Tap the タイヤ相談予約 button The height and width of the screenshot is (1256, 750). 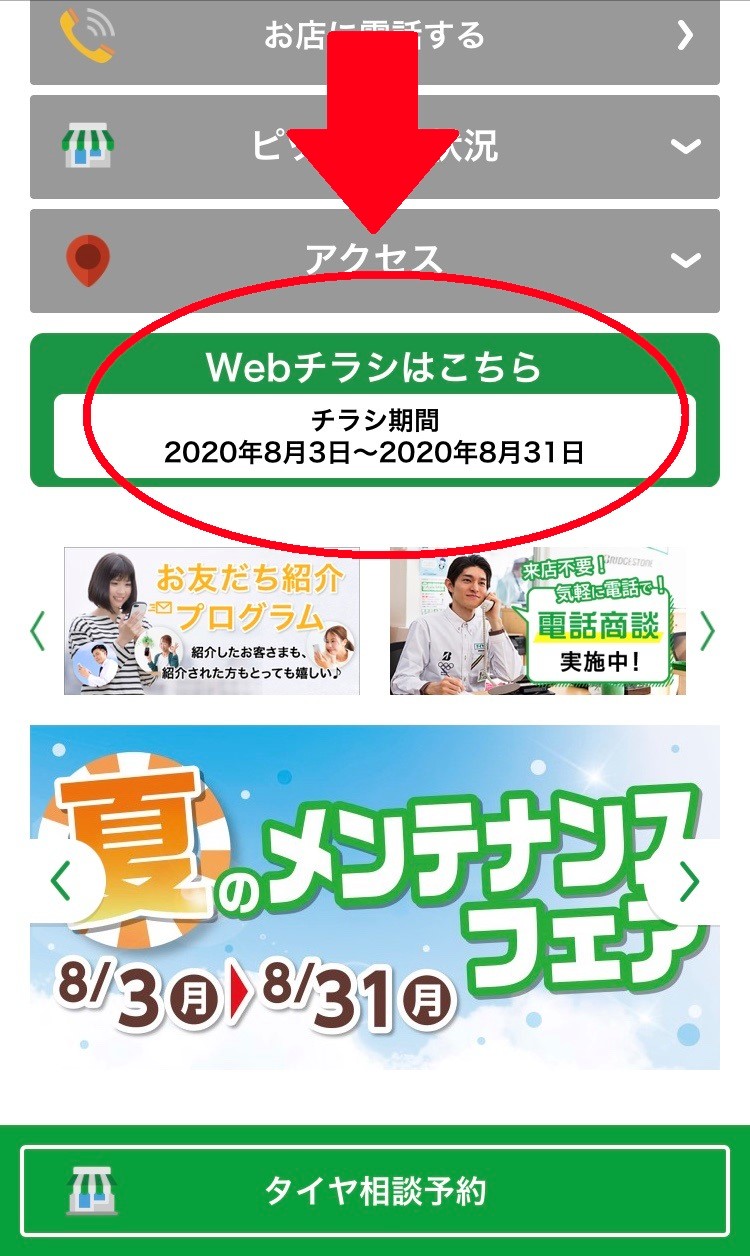375,1190
